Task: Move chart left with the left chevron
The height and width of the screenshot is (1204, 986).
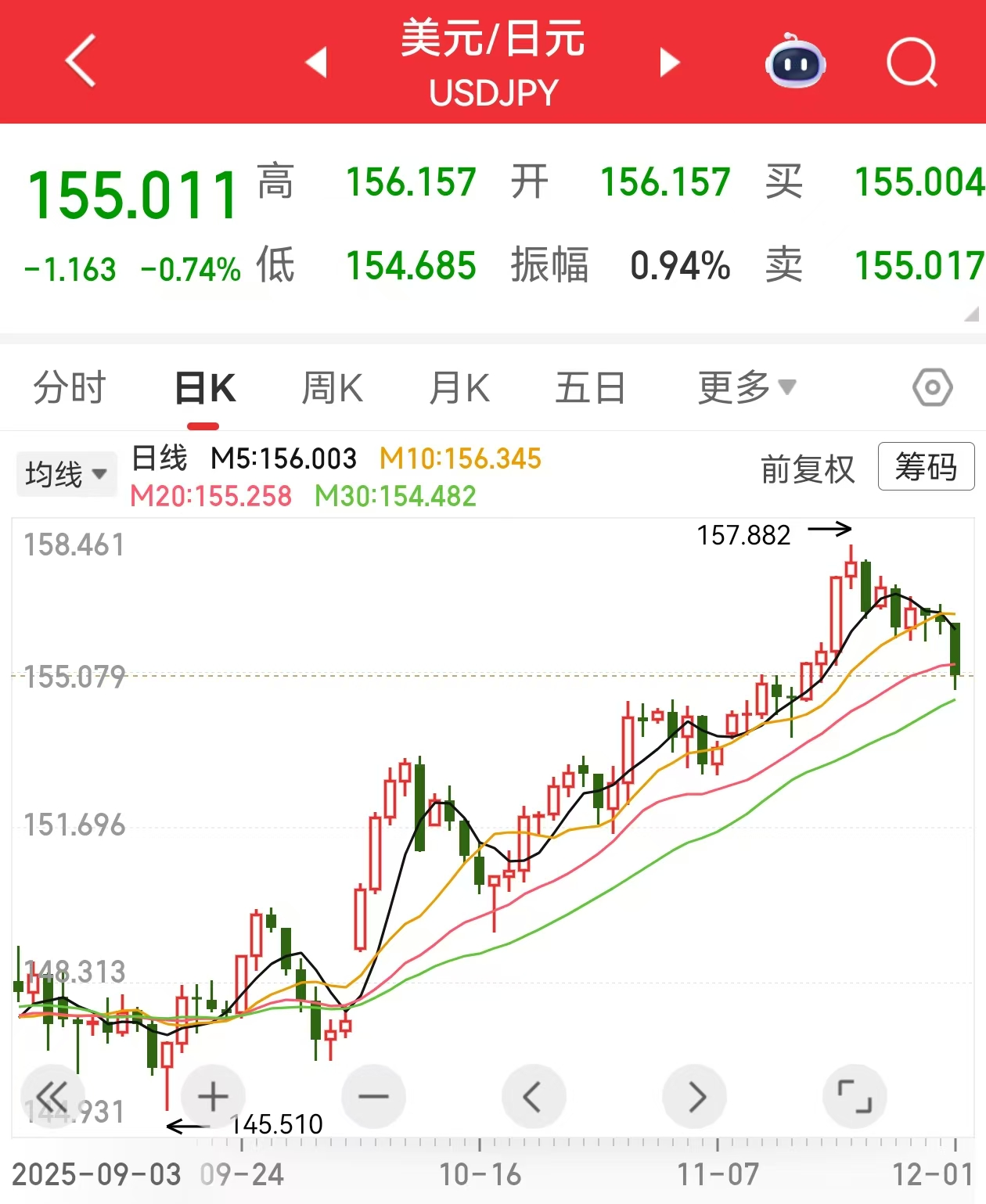Action: tap(533, 1096)
